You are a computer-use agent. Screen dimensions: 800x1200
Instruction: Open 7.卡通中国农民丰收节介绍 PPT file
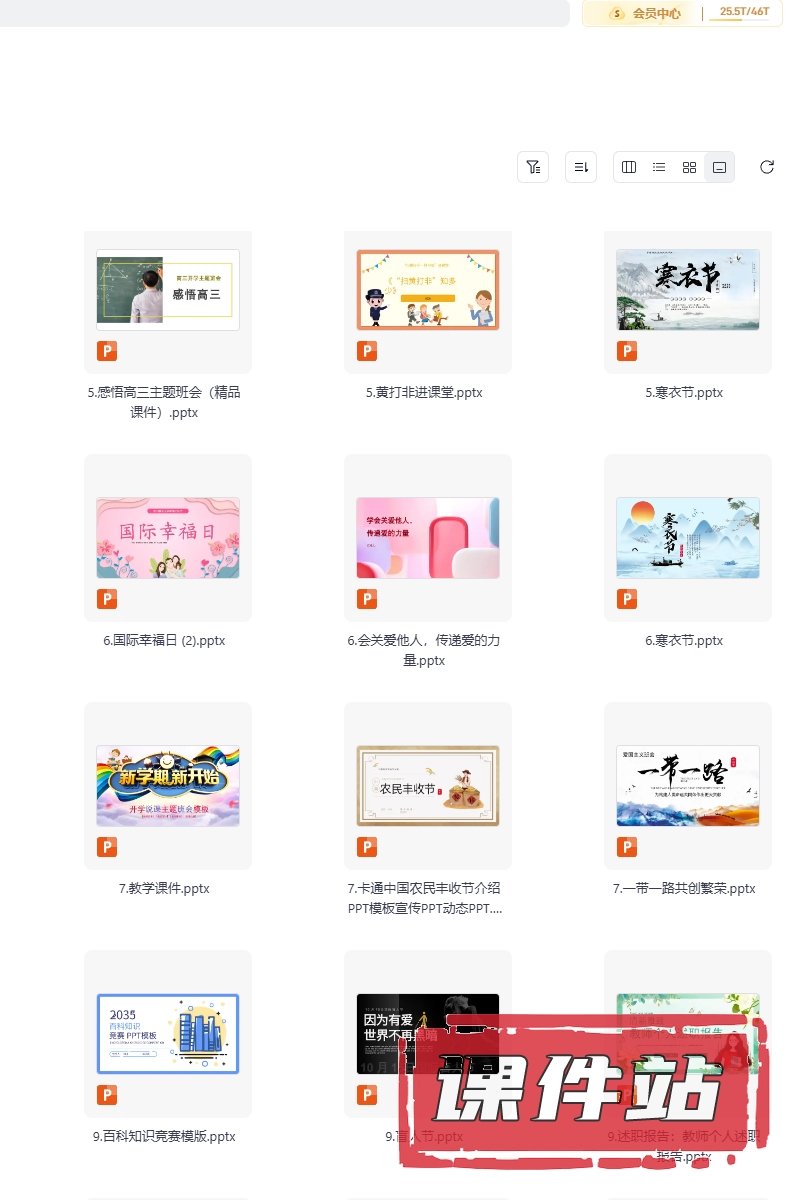[x=428, y=786]
